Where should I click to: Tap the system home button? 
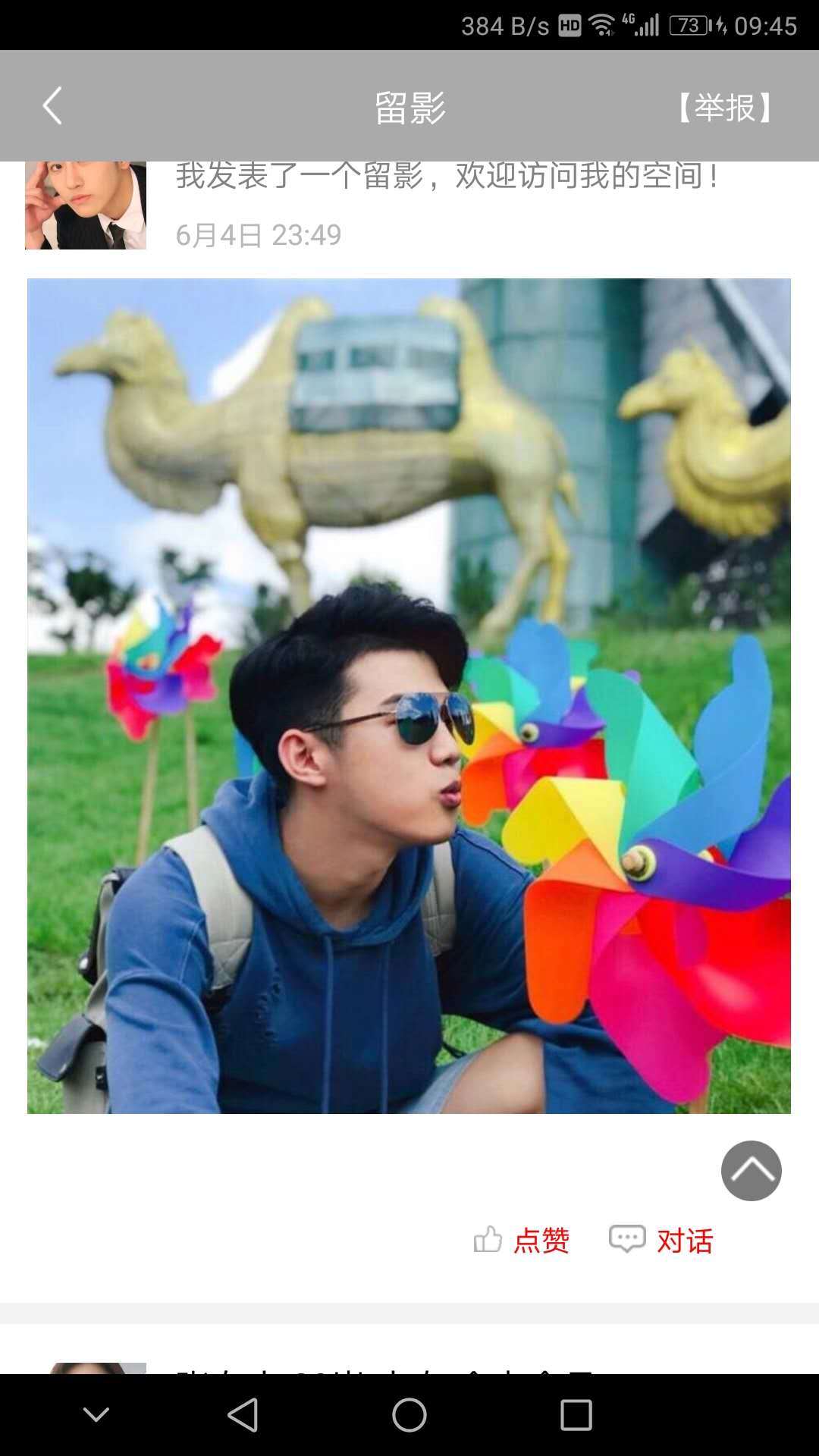point(409,1415)
